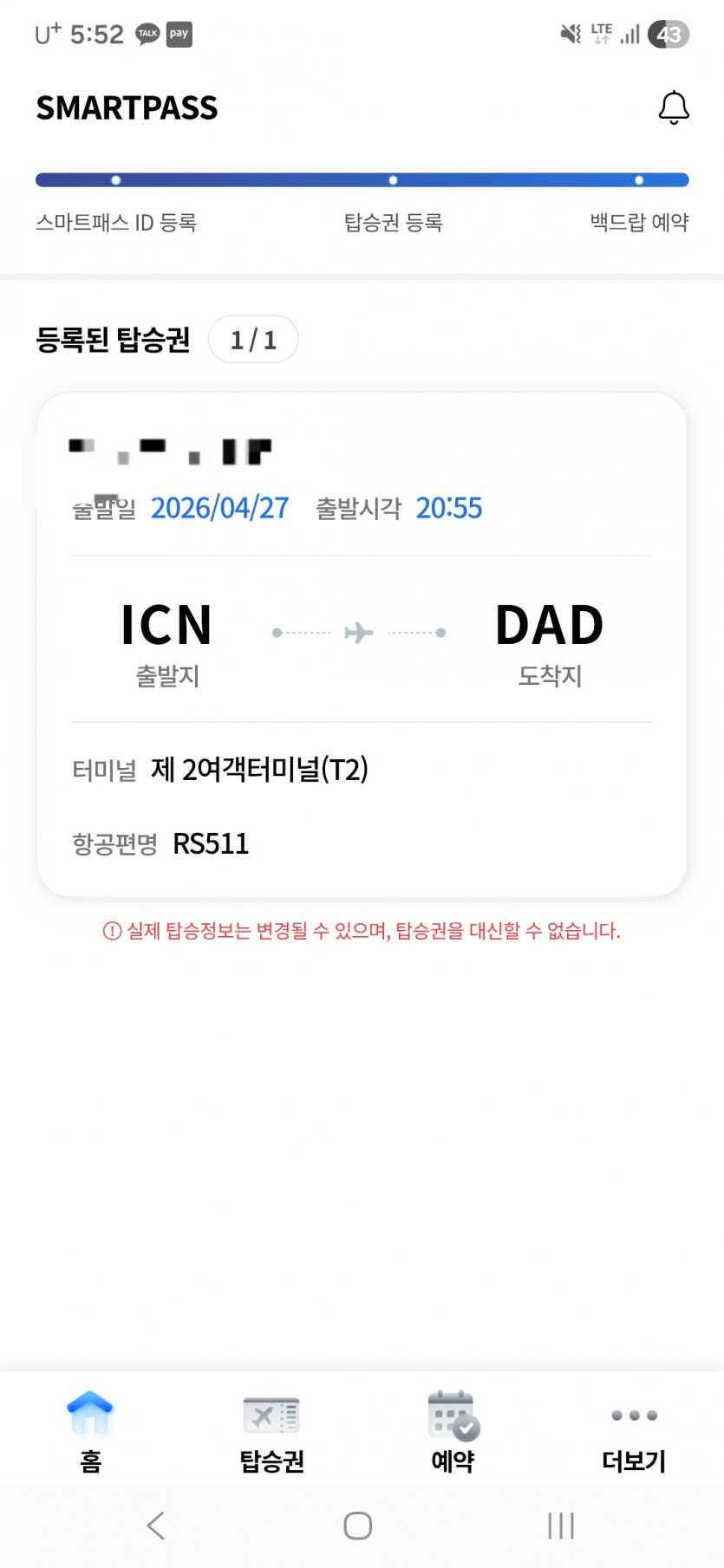Image resolution: width=724 pixels, height=1568 pixels.
Task: Select the 탑승권 등록 step
Action: [393, 222]
